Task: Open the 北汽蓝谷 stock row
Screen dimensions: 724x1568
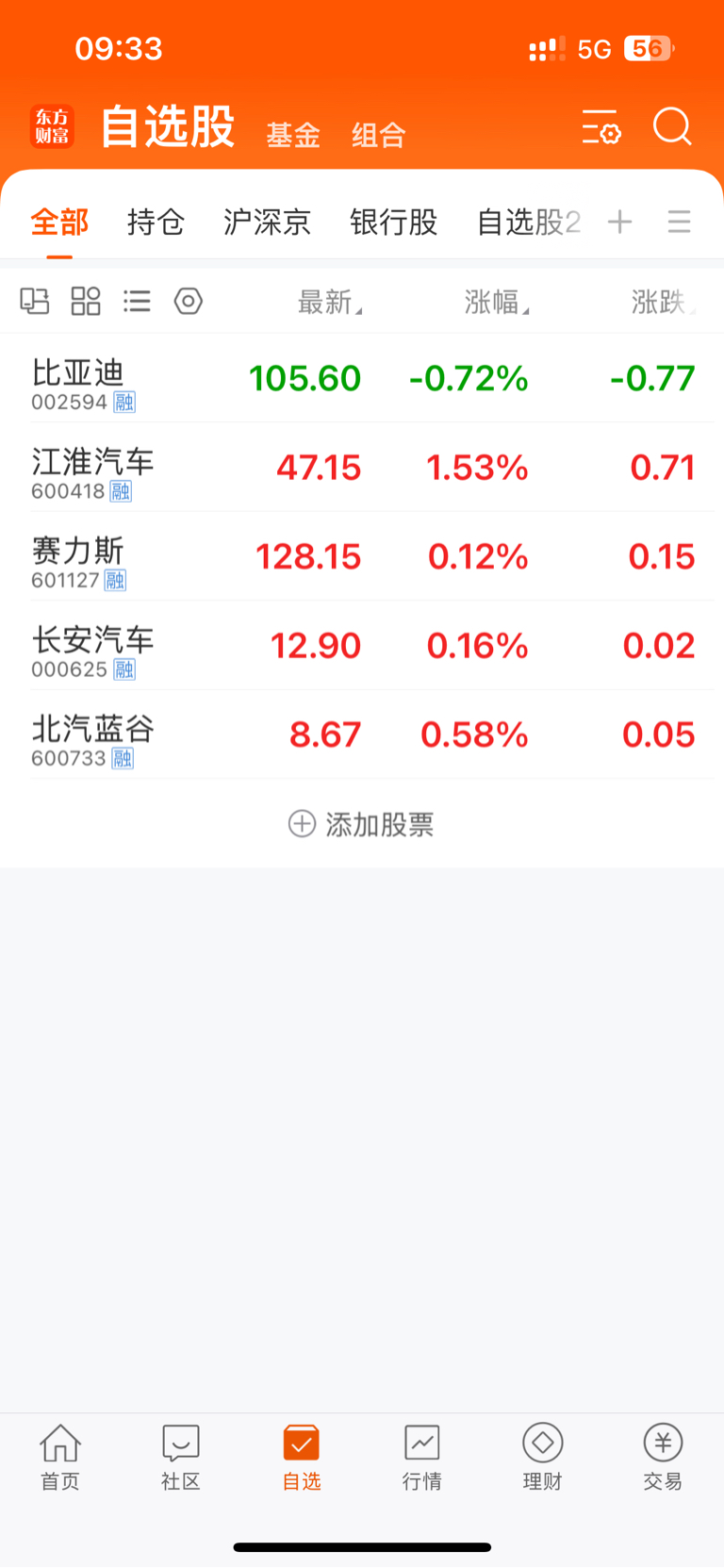Action: coord(362,734)
